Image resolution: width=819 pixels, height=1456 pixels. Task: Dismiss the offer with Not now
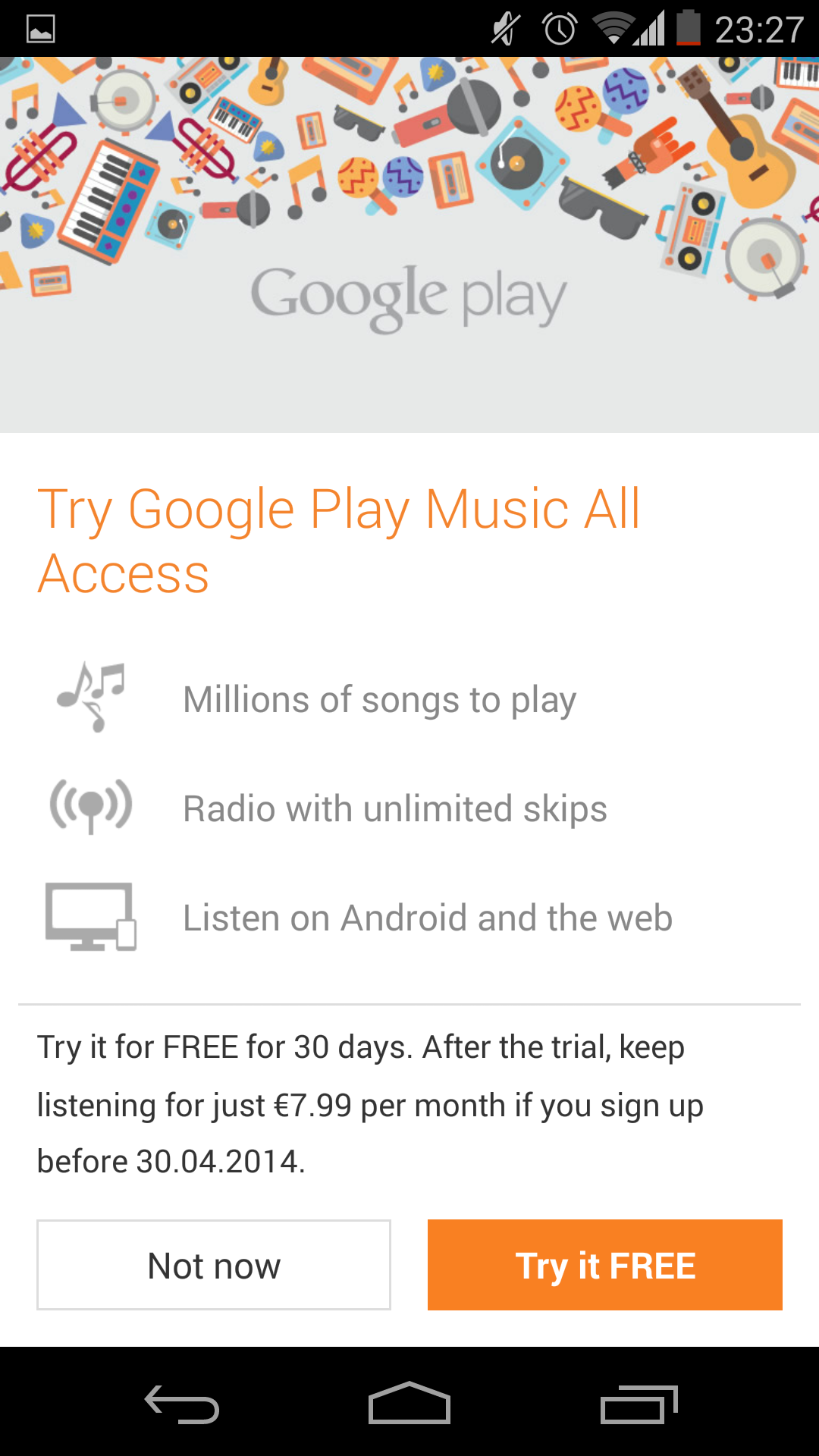pyautogui.click(x=214, y=1265)
